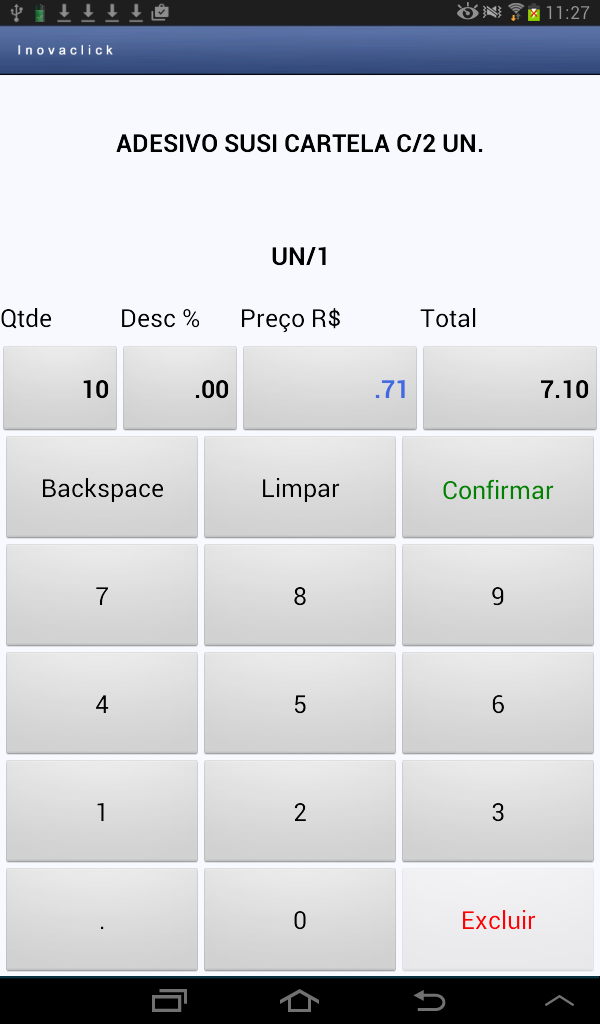Enter digit 4 on the keypad

(x=102, y=704)
